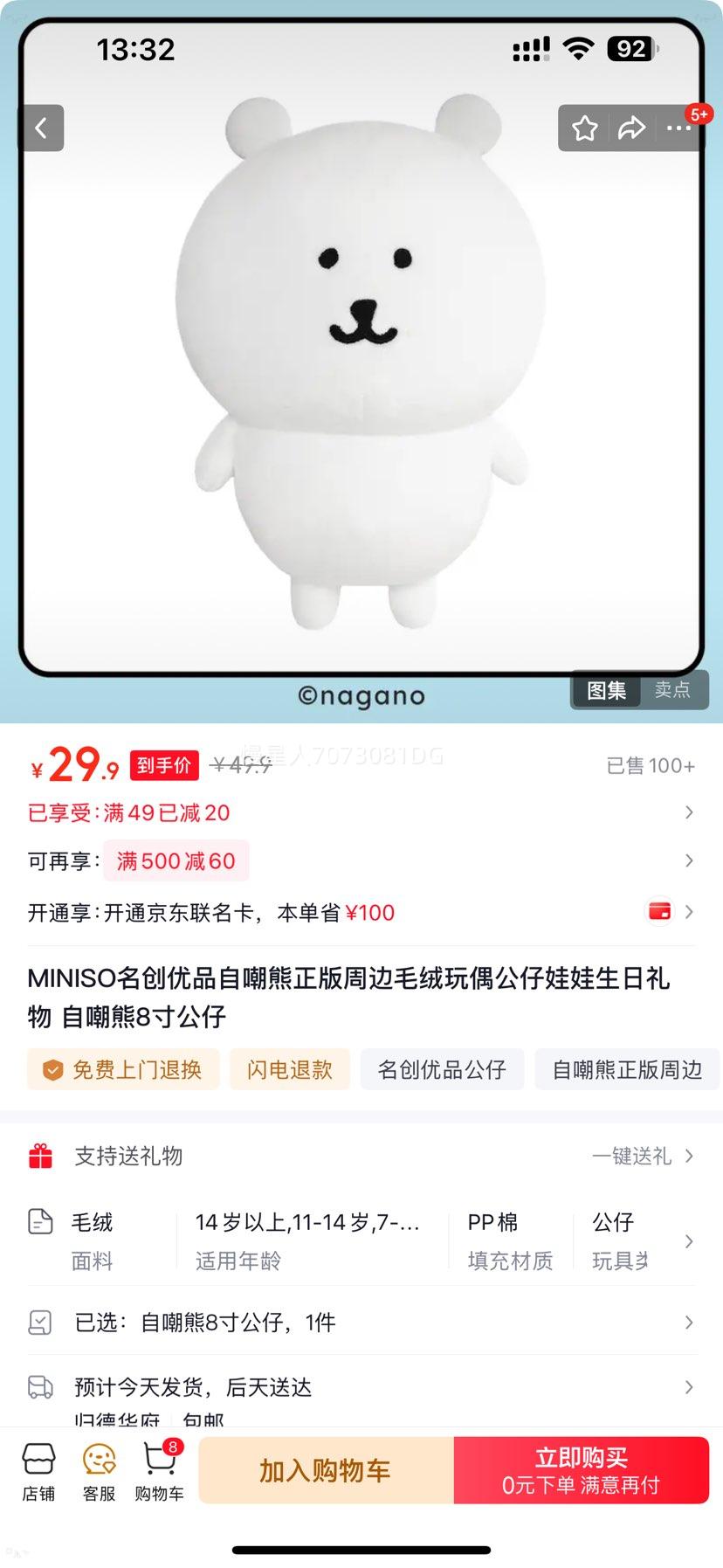Select the 免费上门退换 service tag
This screenshot has width=723, height=1568.
pos(122,1068)
